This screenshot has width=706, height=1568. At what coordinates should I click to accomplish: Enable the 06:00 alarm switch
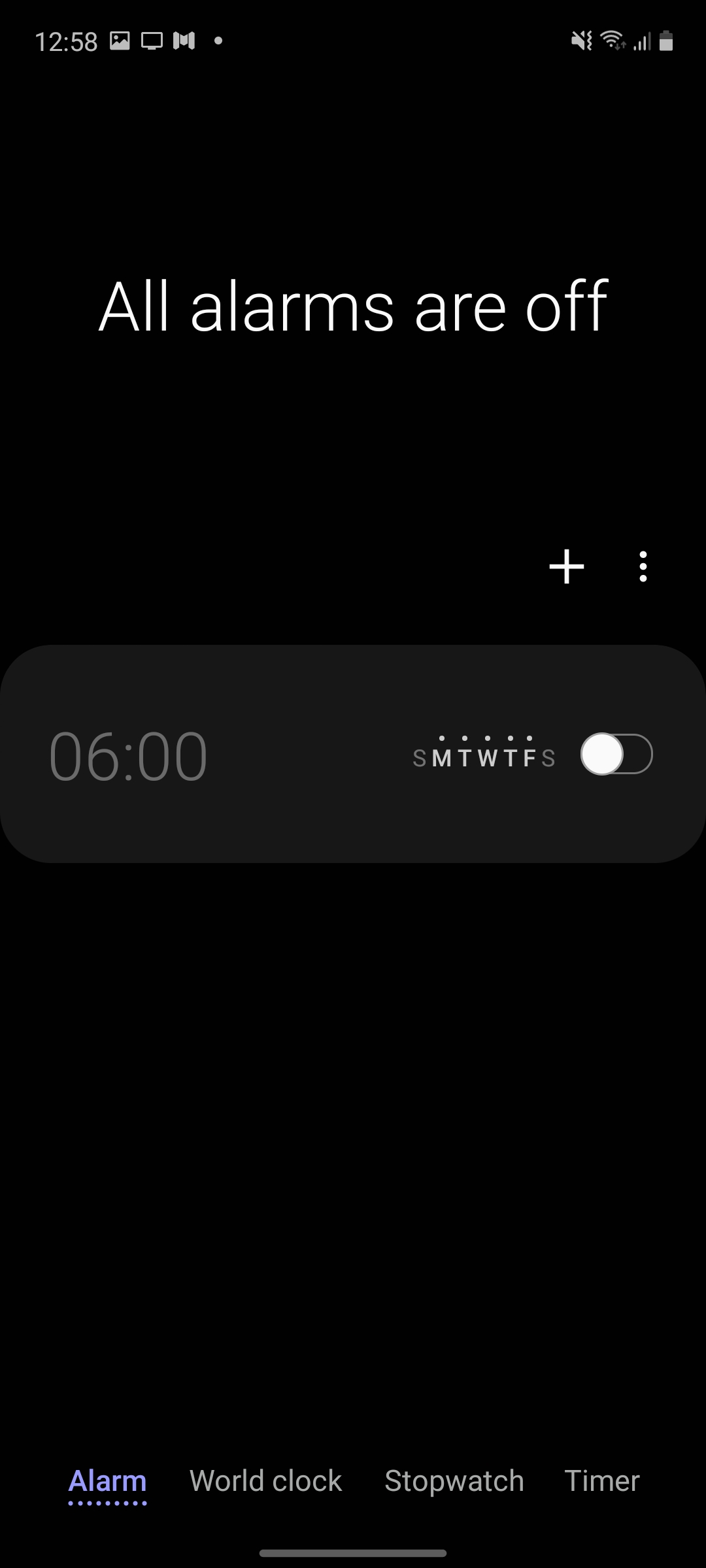point(616,754)
